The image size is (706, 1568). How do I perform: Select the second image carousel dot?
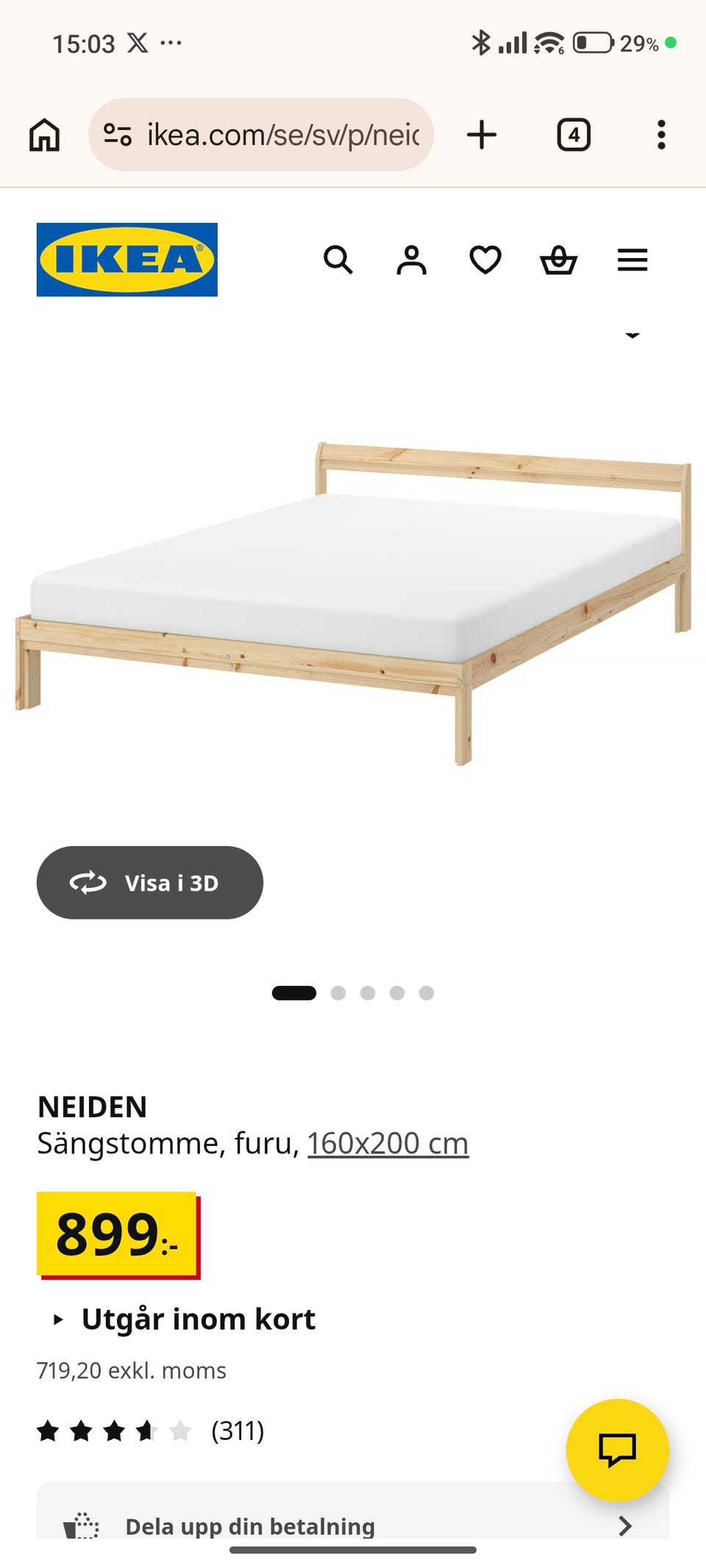coord(339,992)
